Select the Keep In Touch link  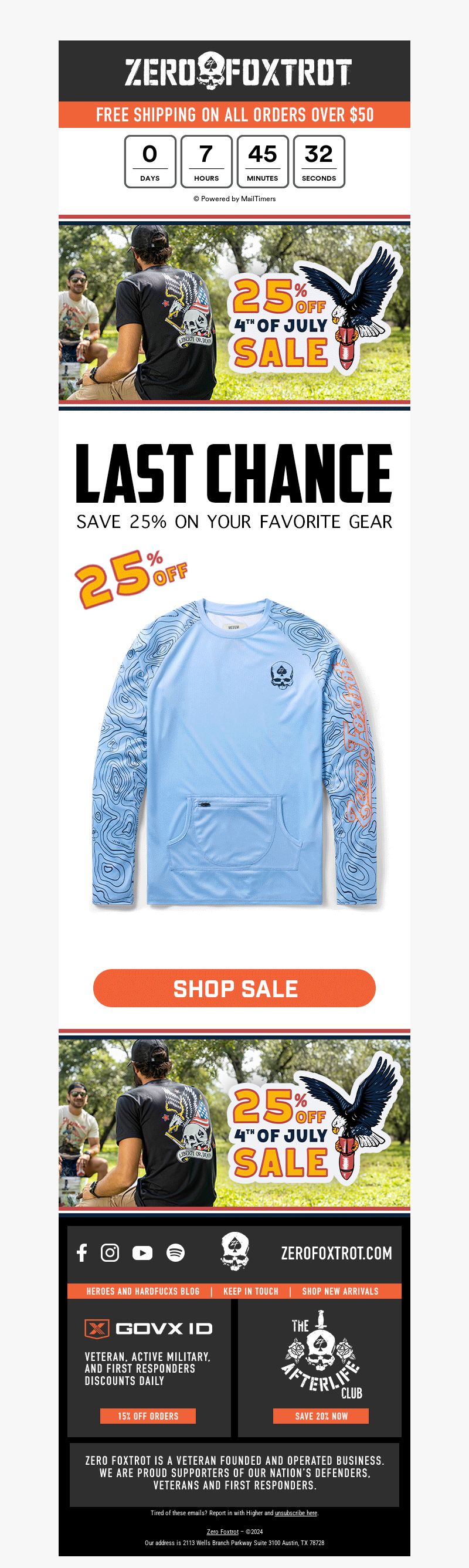[250, 1291]
